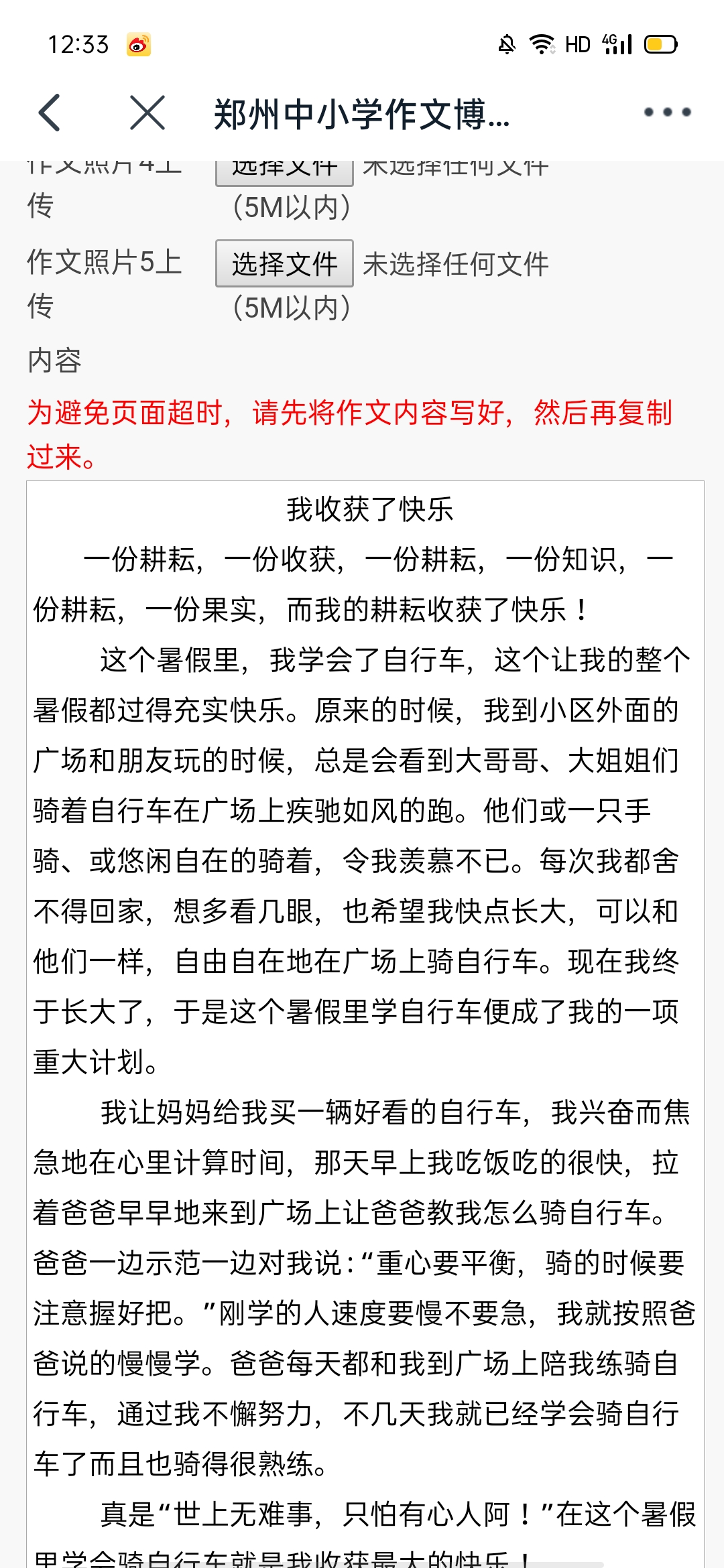Close the 郑州中小学作文博 web page
The width and height of the screenshot is (724, 1568).
pos(147,113)
